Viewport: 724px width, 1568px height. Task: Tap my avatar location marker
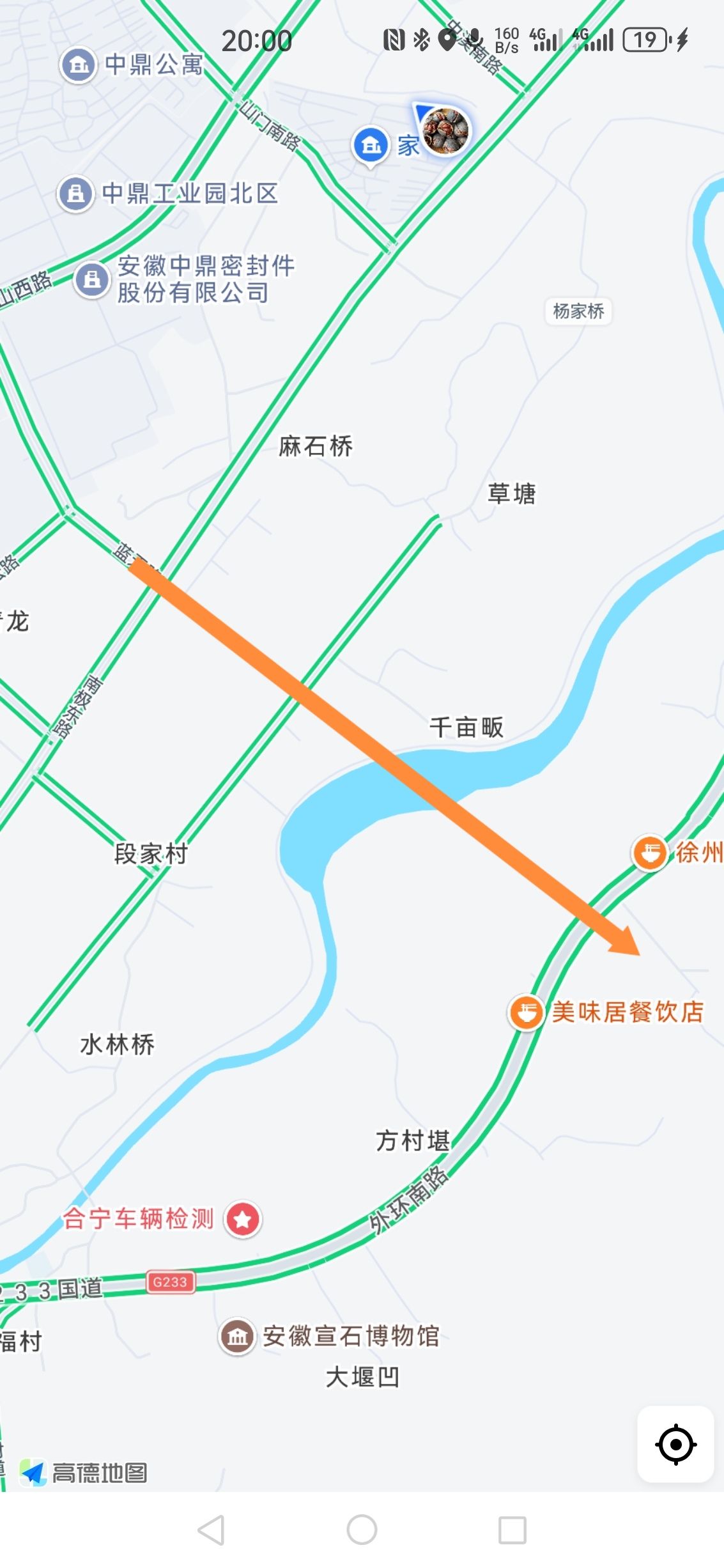445,131
